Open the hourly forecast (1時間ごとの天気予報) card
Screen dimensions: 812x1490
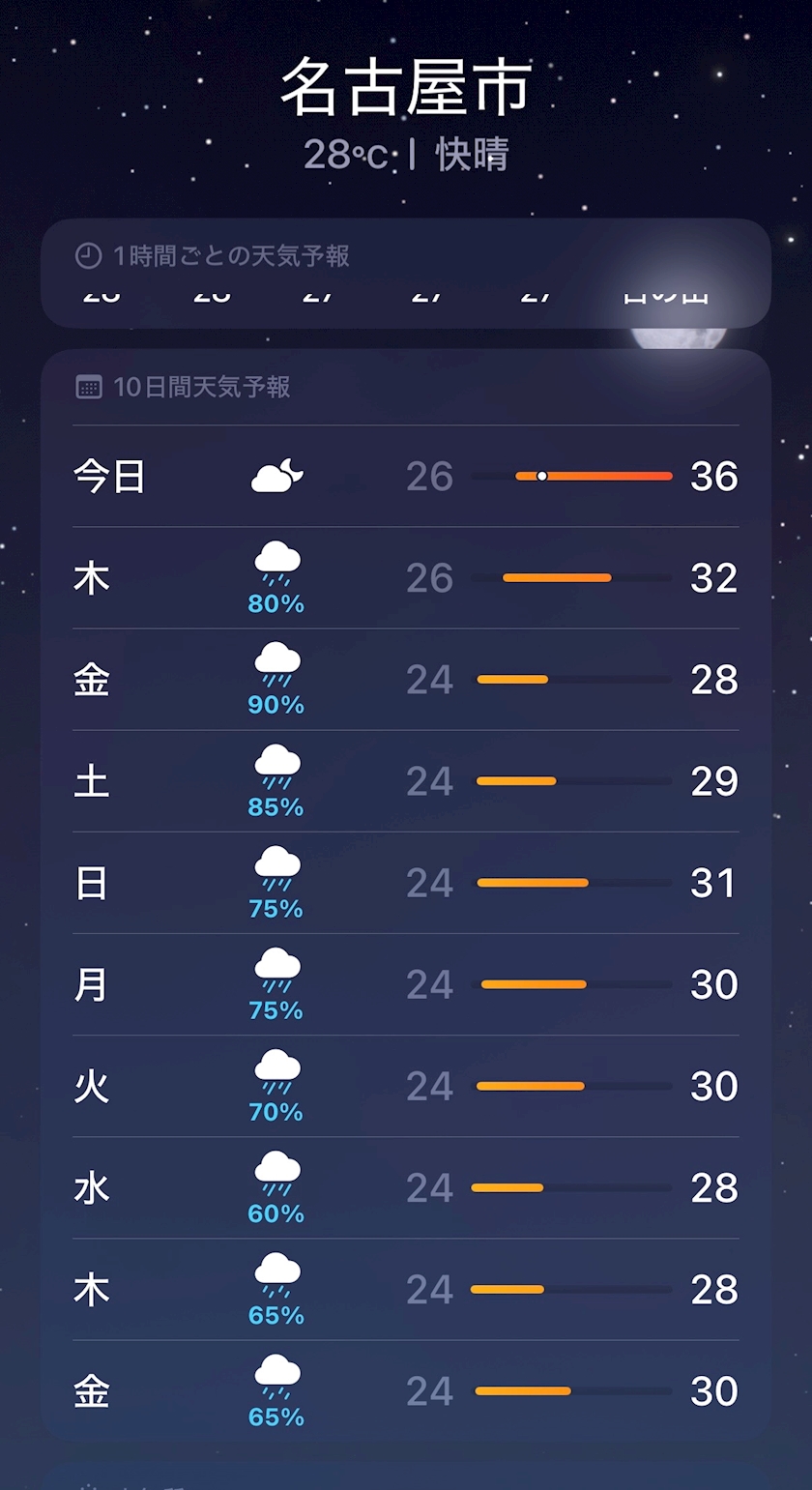click(x=406, y=274)
